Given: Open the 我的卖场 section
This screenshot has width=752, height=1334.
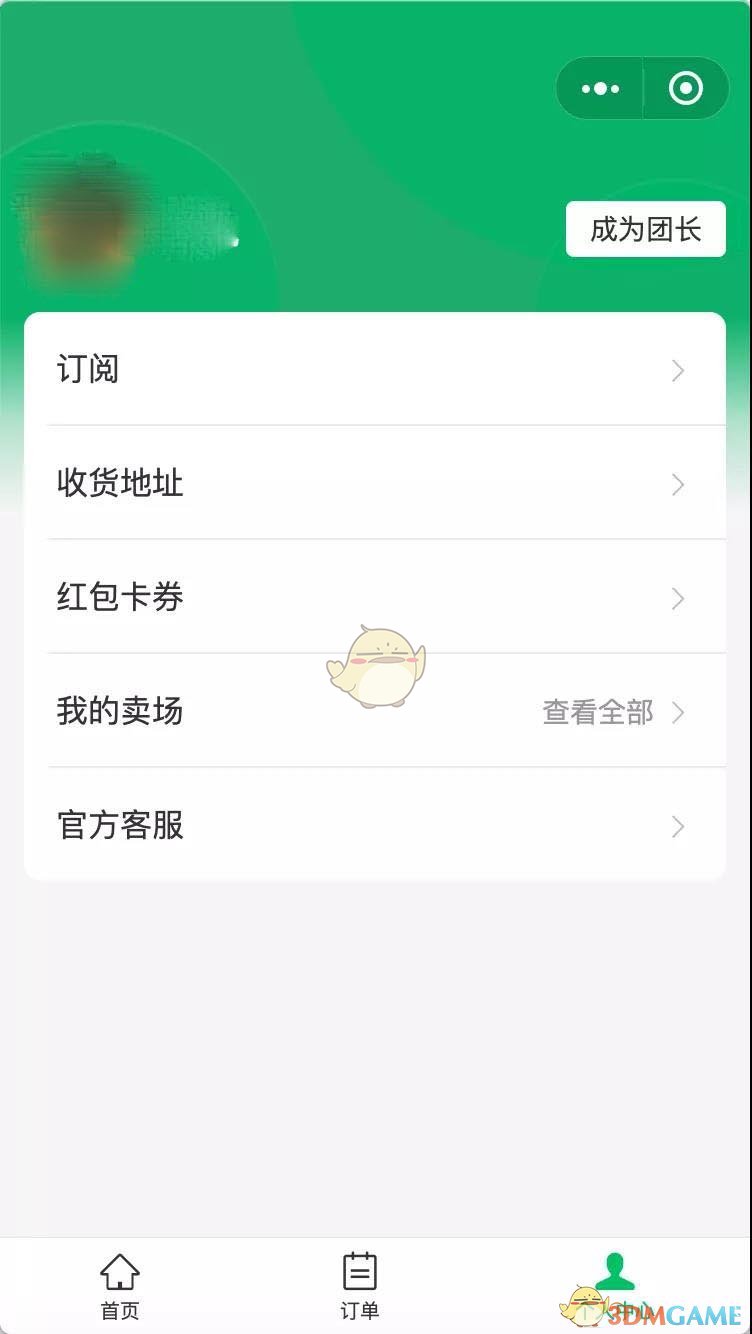Looking at the screenshot, I should (x=120, y=712).
